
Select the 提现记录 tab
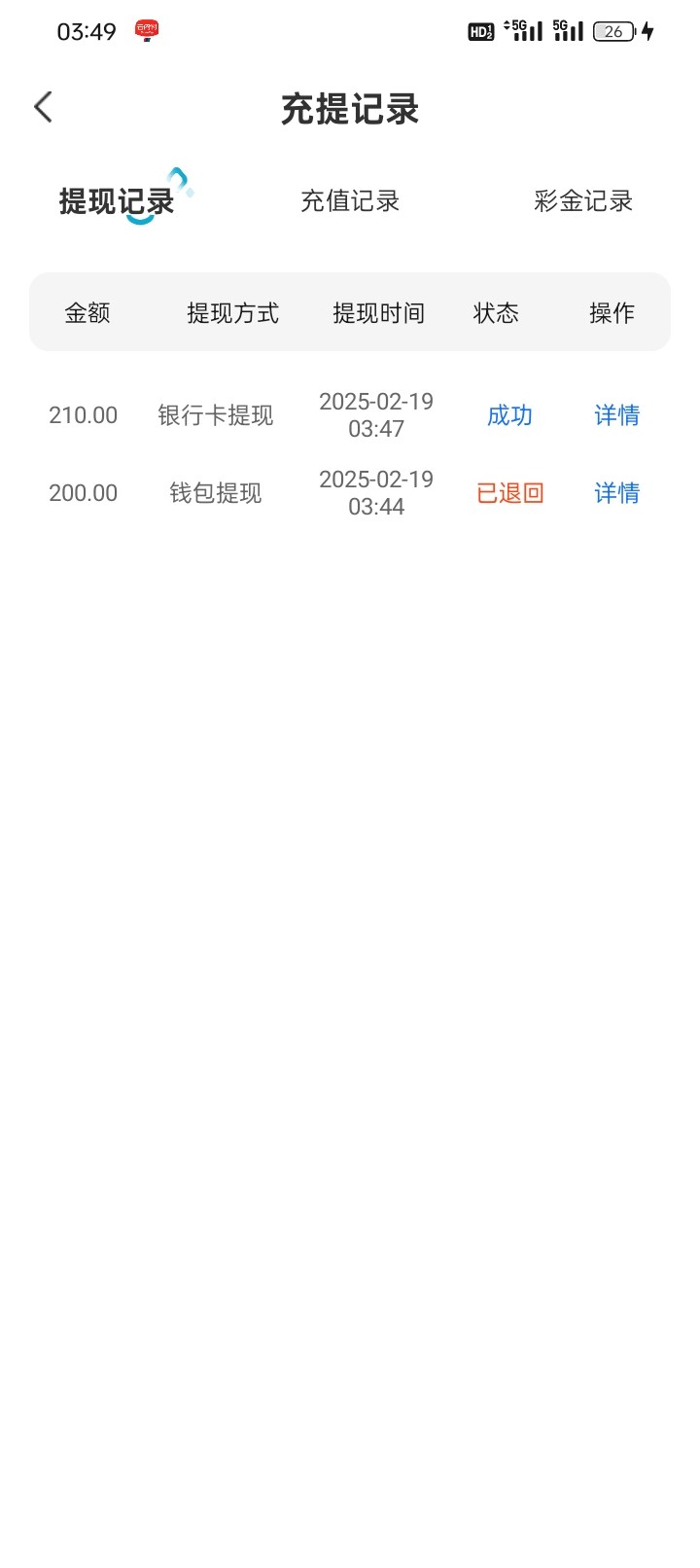117,201
